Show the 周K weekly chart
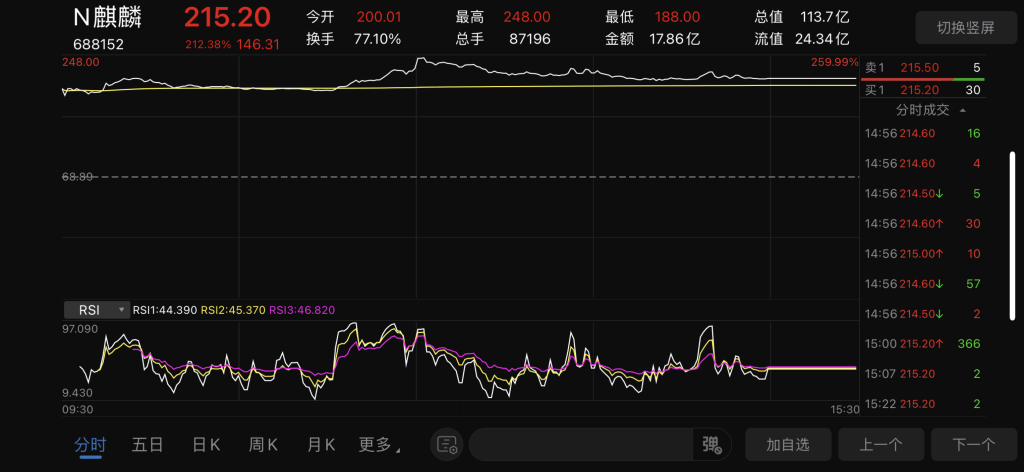 point(263,445)
